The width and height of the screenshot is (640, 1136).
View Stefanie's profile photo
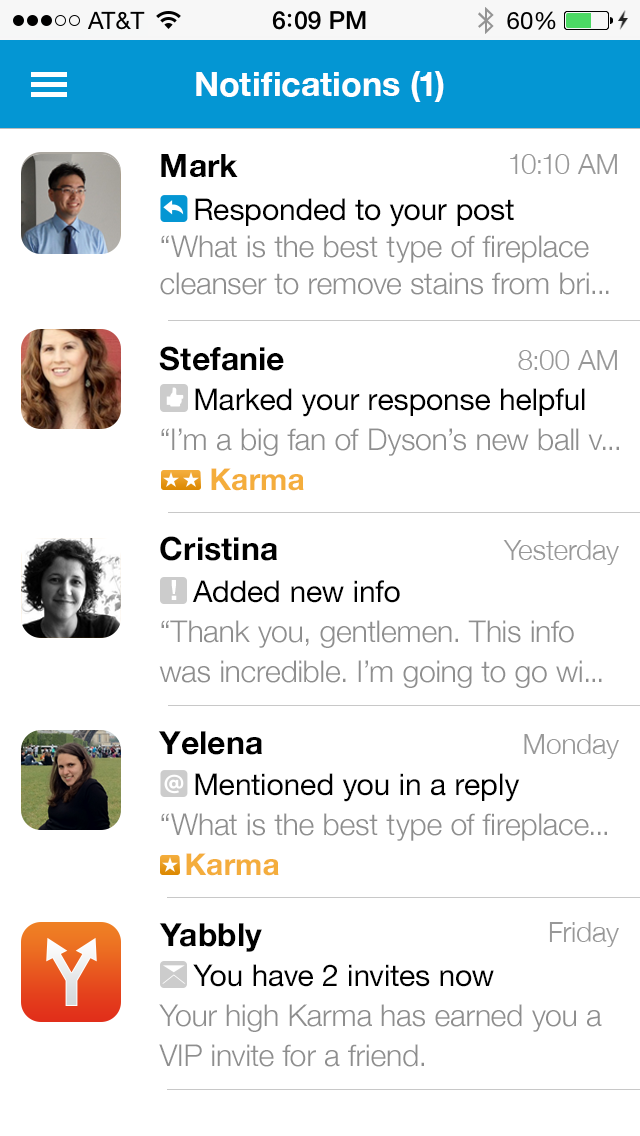click(71, 379)
